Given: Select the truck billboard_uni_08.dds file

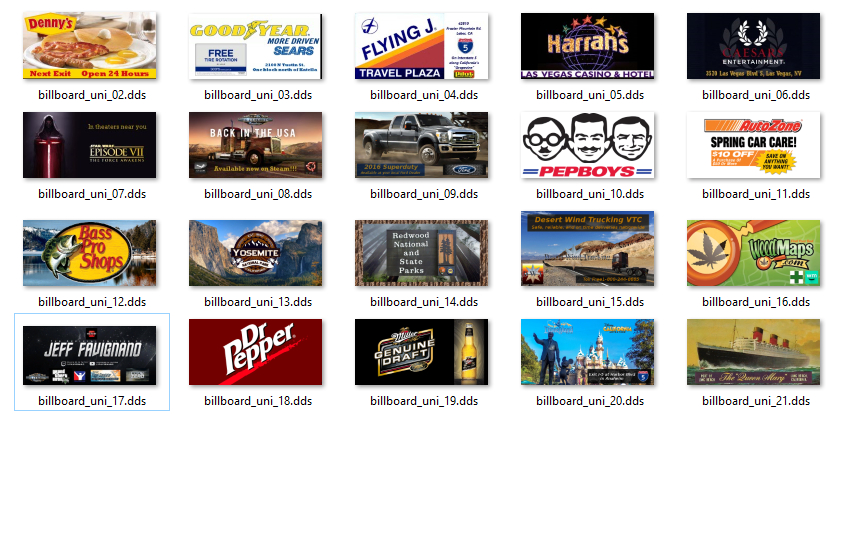Looking at the screenshot, I should click(x=256, y=145).
